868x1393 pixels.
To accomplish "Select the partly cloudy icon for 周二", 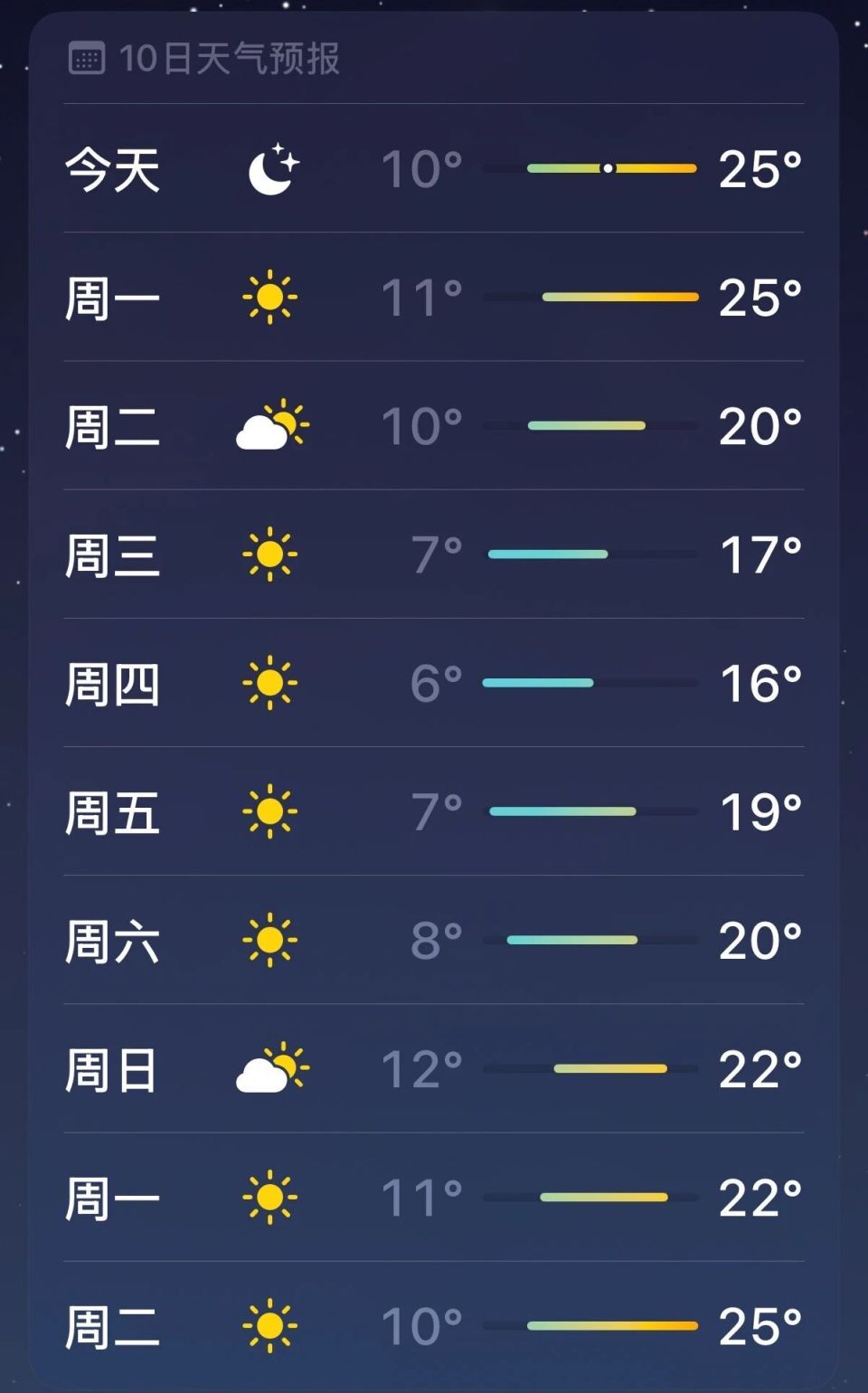I will click(x=271, y=426).
